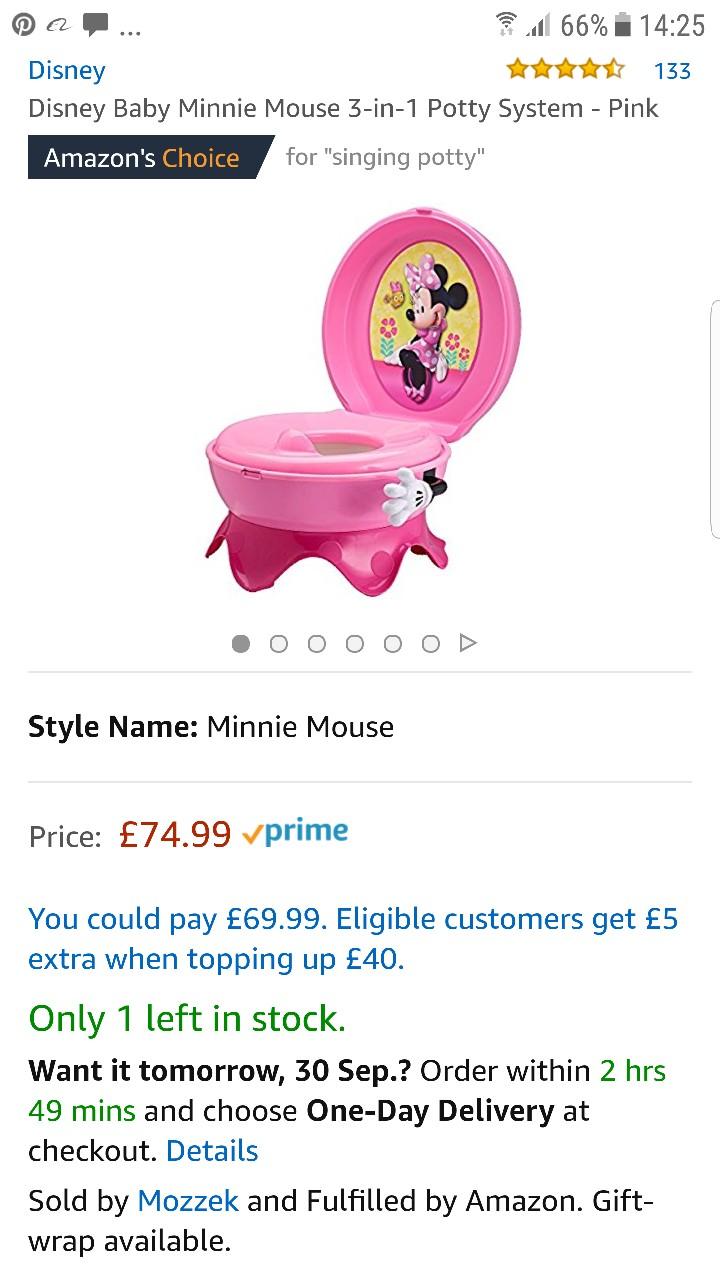Play the product video via the arrow icon

[468, 643]
